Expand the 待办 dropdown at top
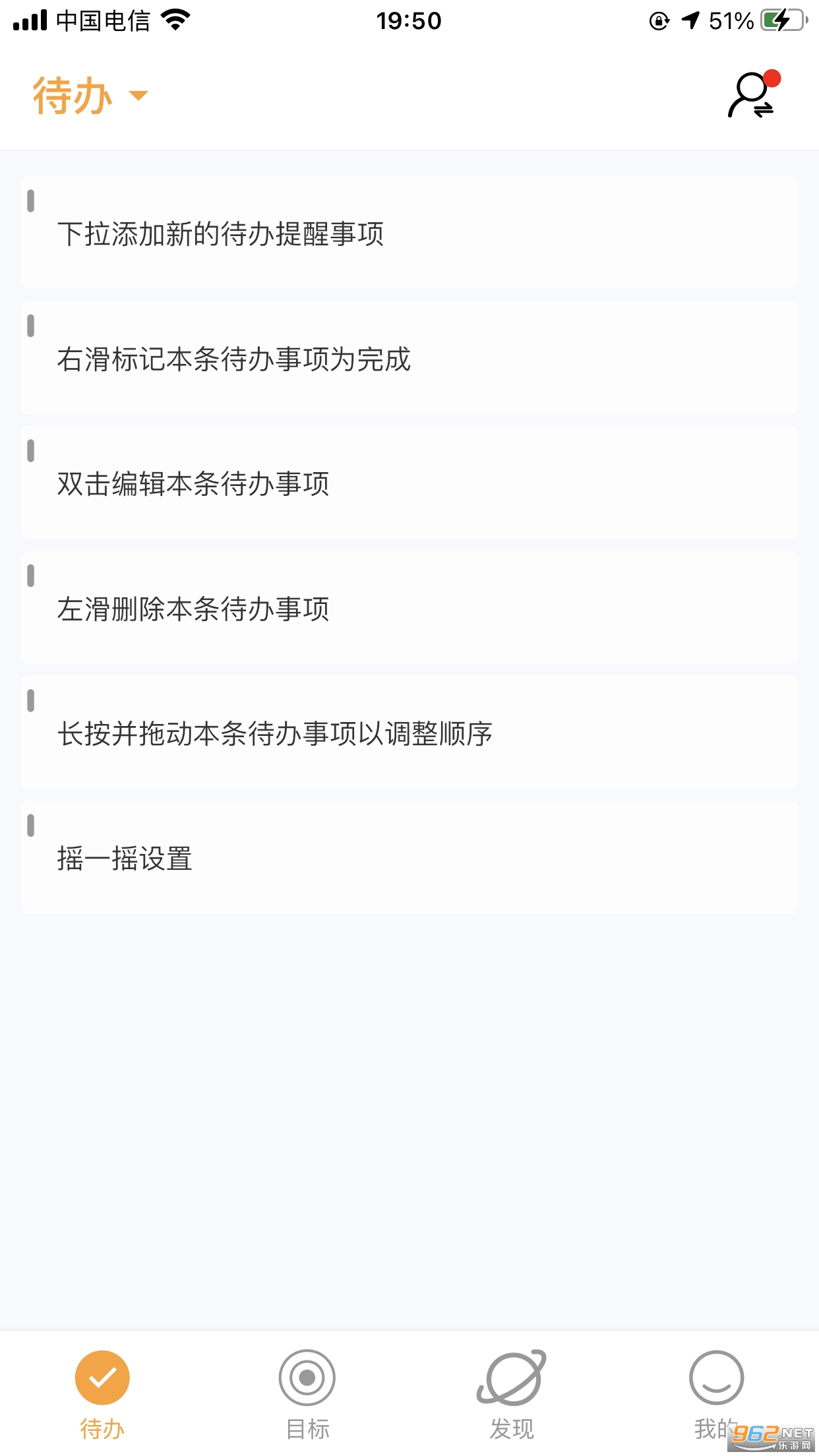 coord(90,96)
